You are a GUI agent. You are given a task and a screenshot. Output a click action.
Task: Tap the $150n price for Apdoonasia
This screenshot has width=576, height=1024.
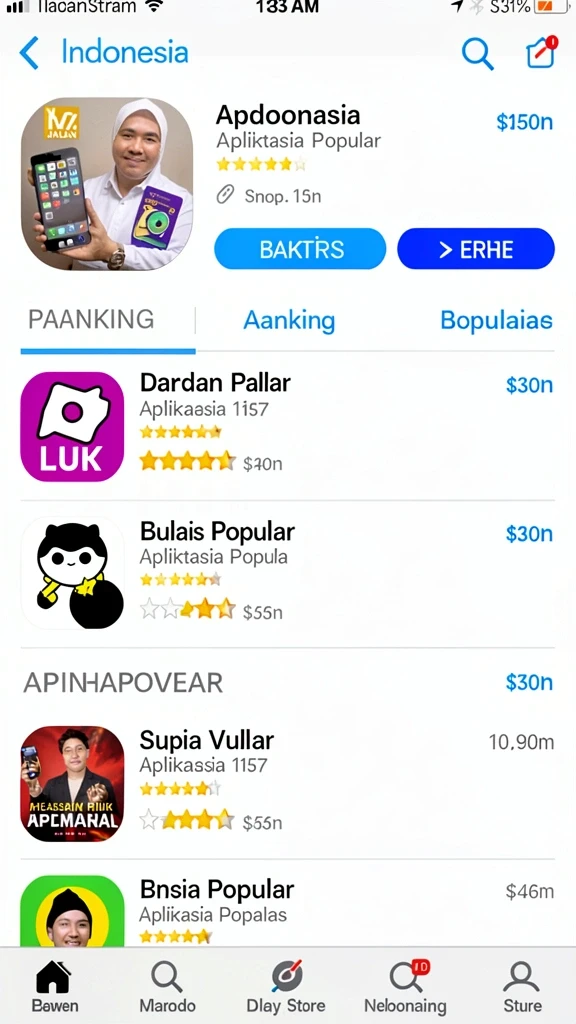pos(524,122)
